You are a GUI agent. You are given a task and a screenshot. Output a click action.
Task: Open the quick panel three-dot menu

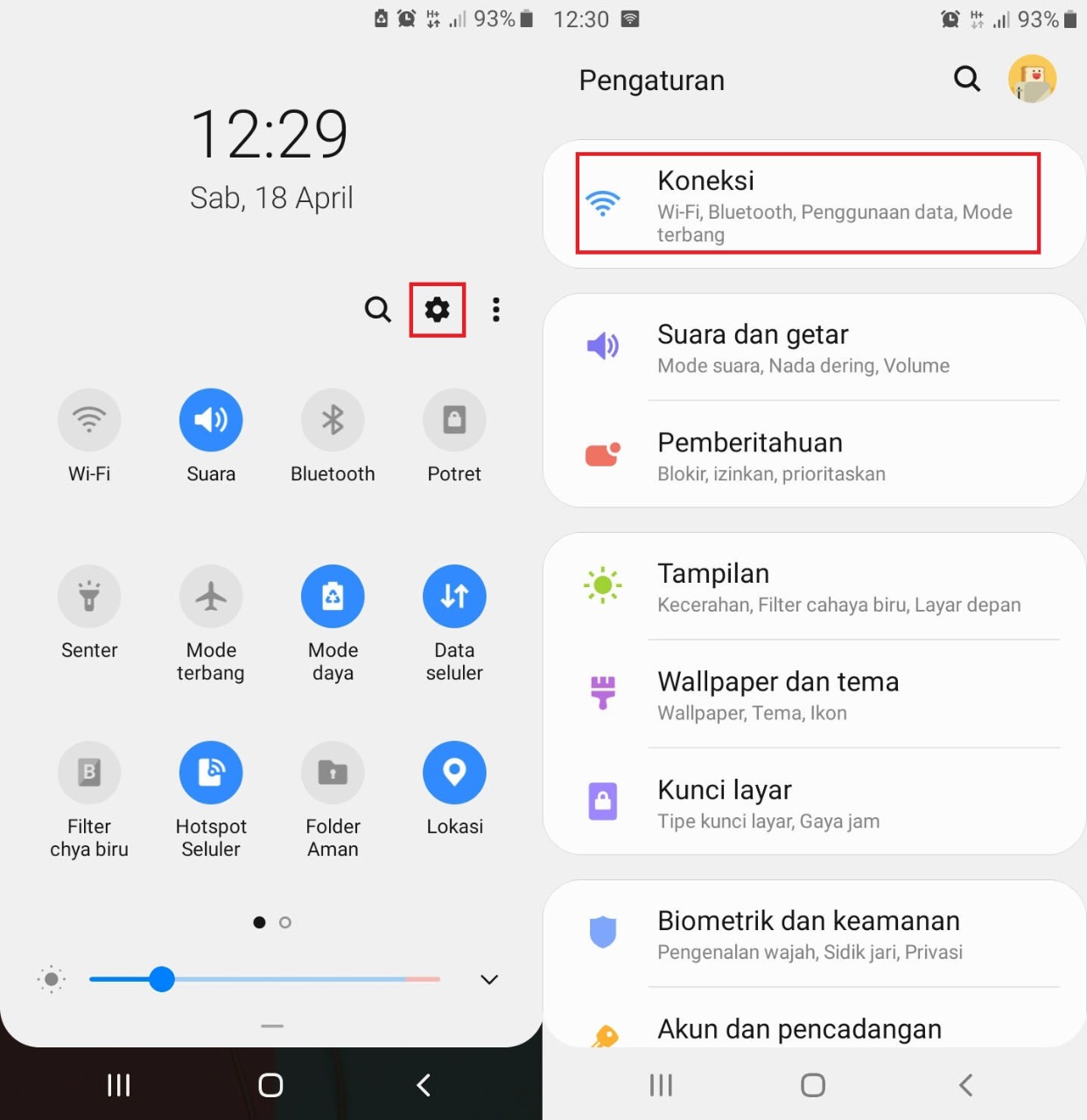coord(496,310)
